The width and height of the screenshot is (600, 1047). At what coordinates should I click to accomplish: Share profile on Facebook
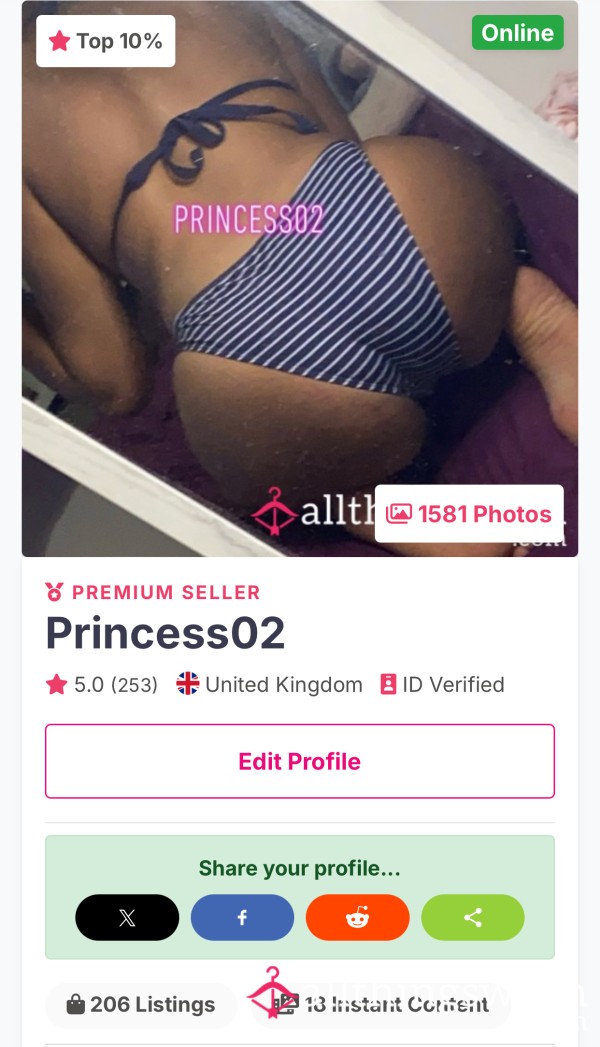pyautogui.click(x=242, y=917)
